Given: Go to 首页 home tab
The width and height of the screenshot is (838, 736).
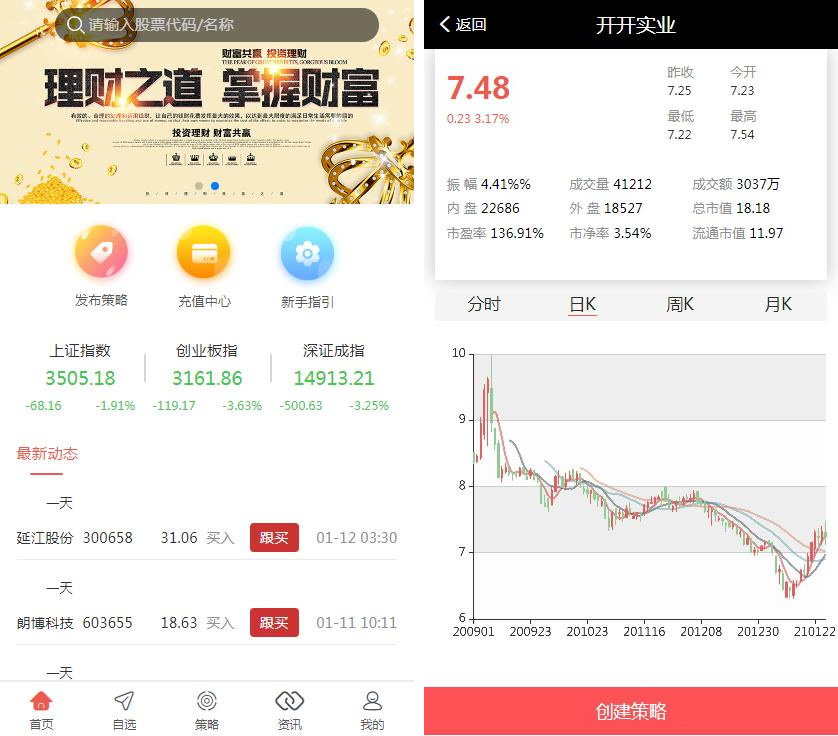Looking at the screenshot, I should pyautogui.click(x=41, y=710).
